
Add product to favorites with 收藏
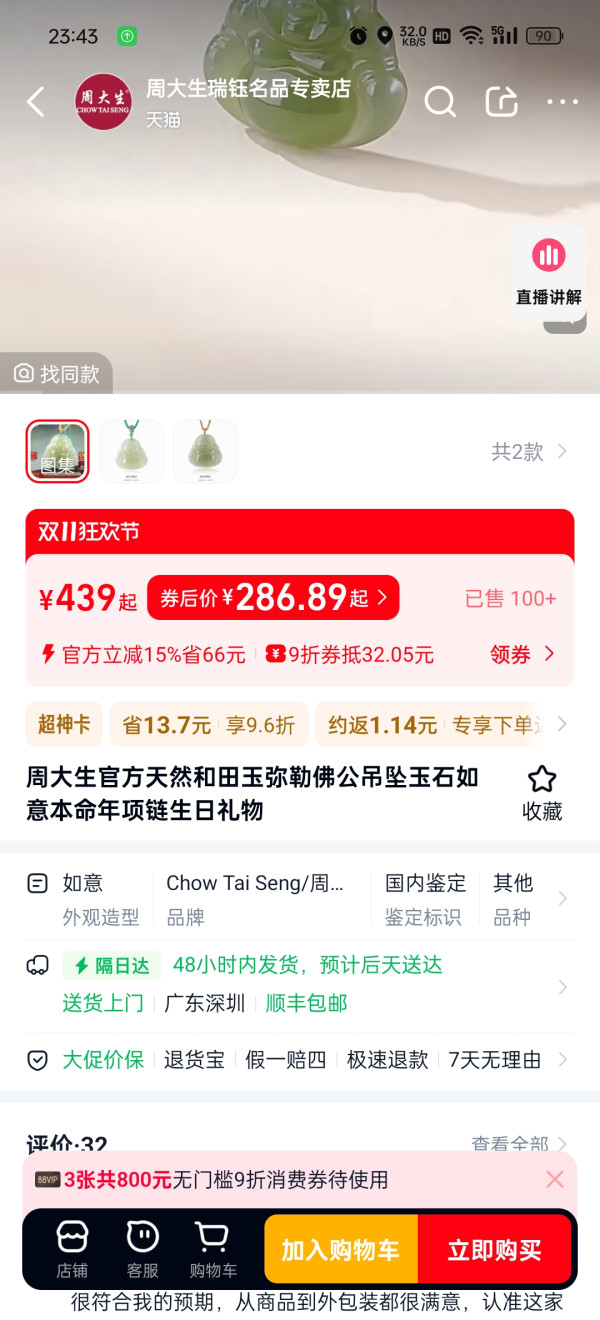coord(542,794)
